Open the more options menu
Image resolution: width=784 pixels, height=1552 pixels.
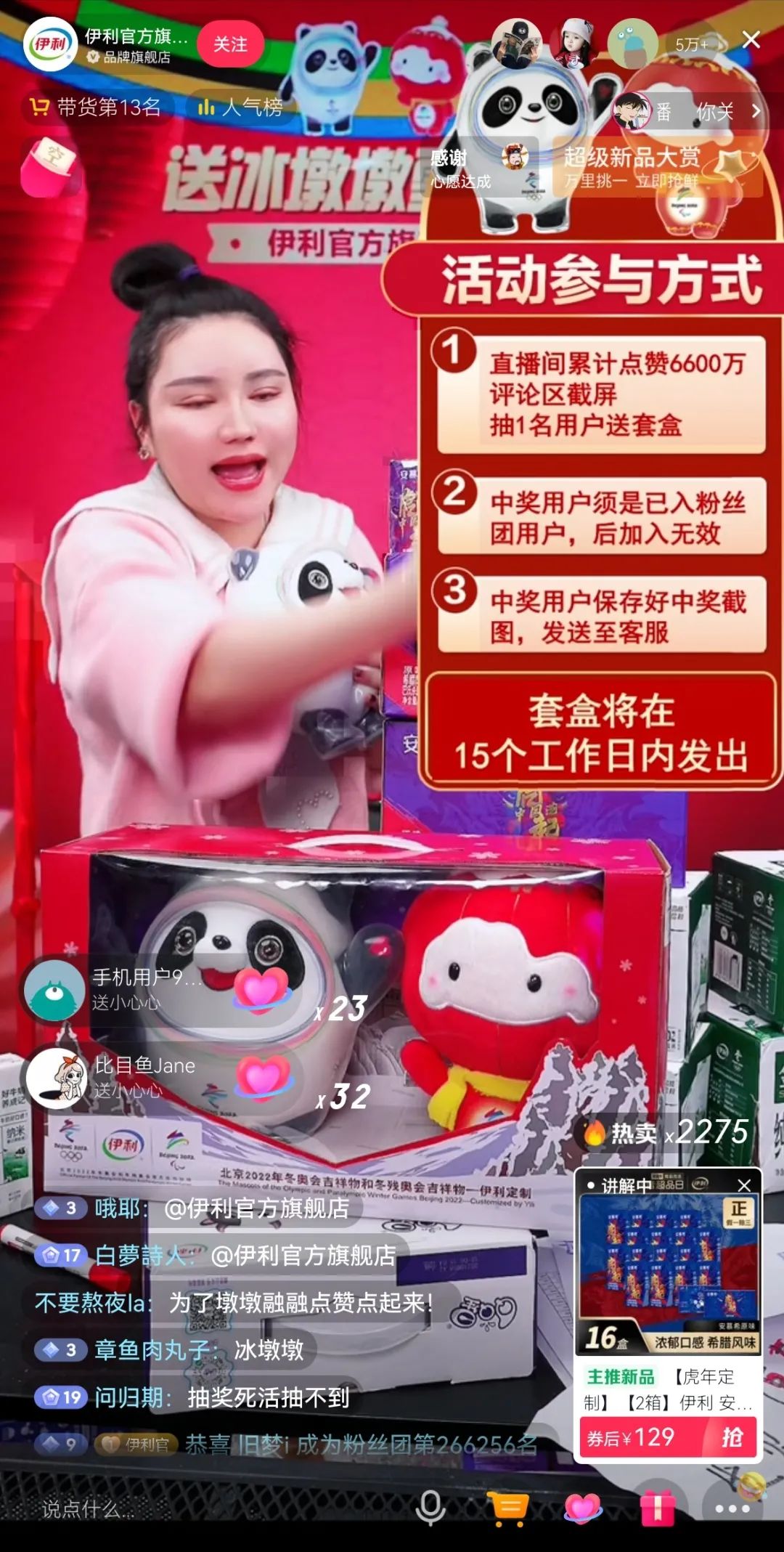[x=732, y=1508]
